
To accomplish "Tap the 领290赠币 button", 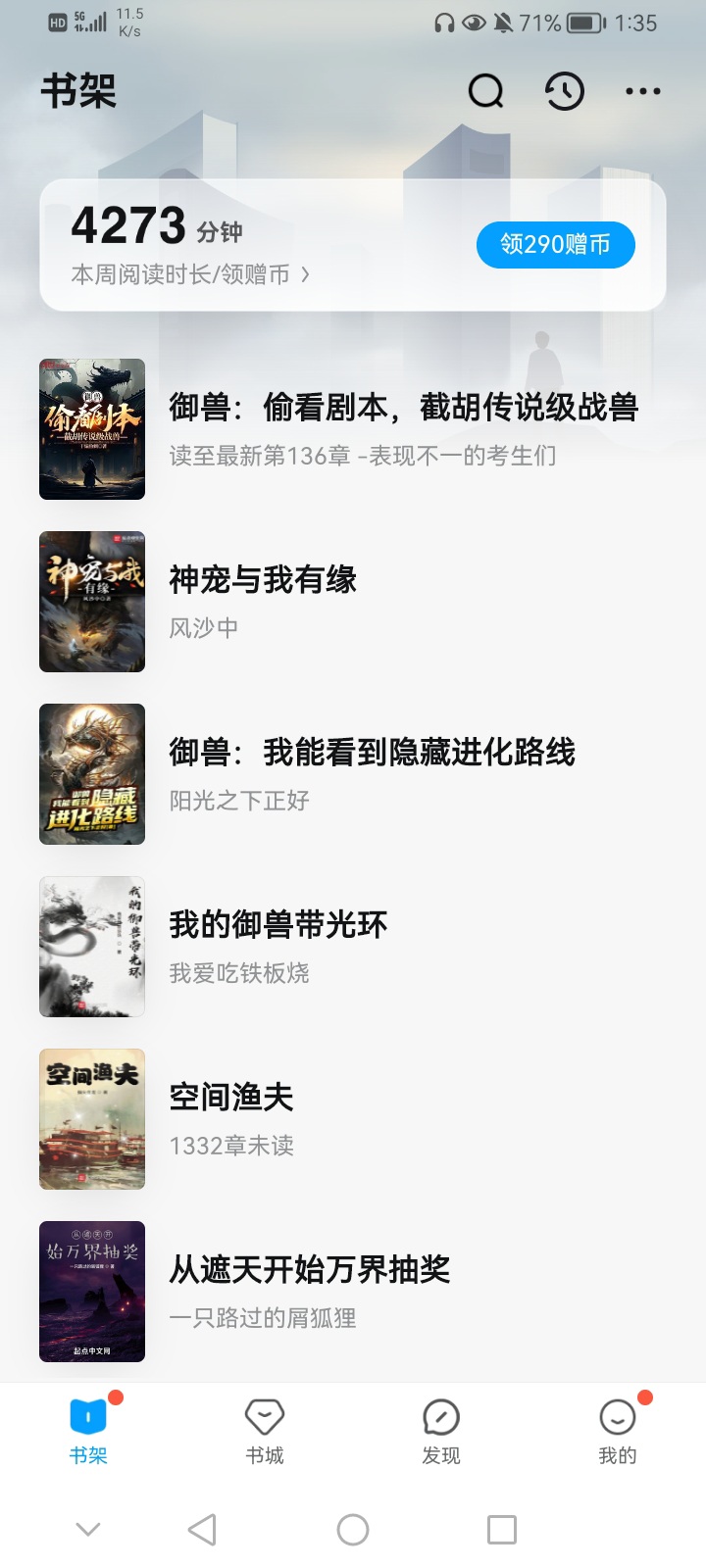I will point(556,244).
